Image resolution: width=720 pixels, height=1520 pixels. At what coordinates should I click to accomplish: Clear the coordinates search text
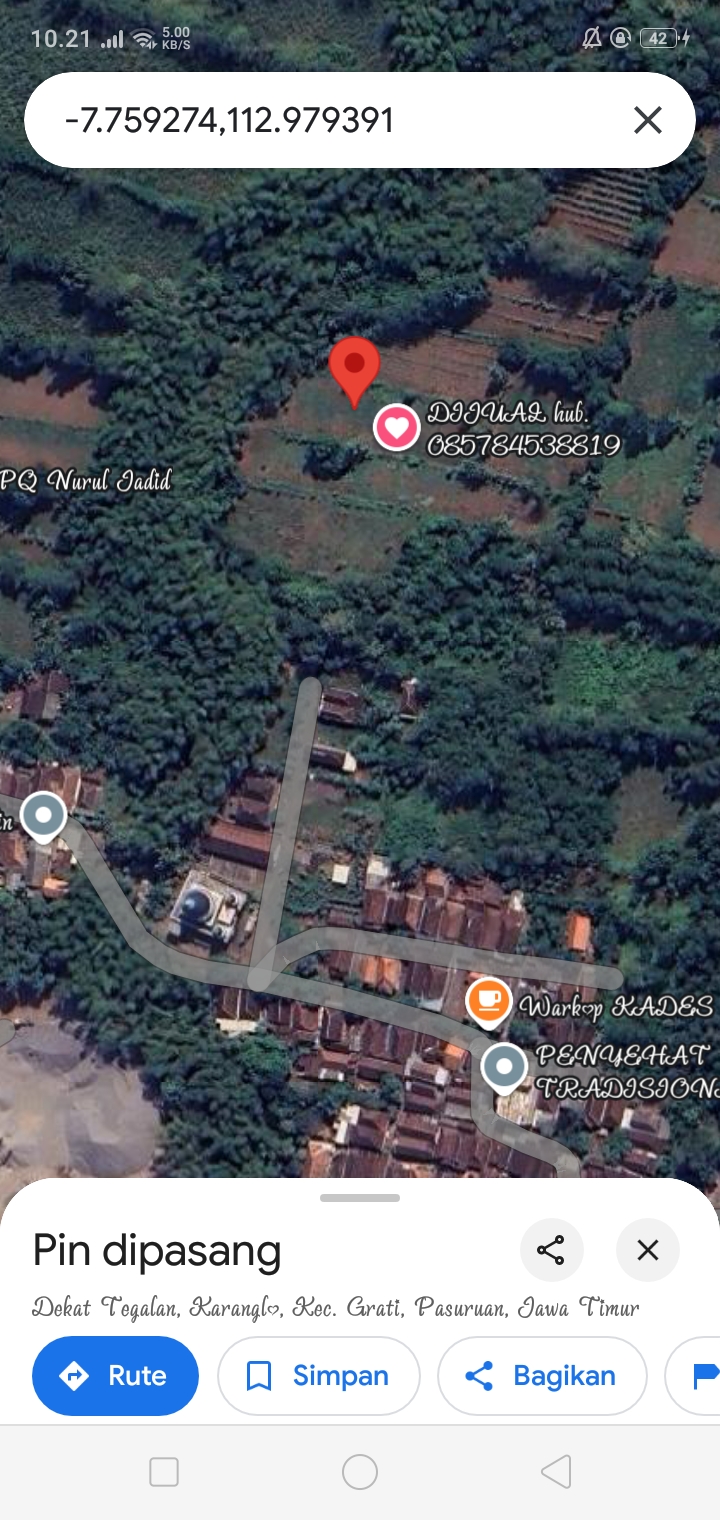point(648,121)
